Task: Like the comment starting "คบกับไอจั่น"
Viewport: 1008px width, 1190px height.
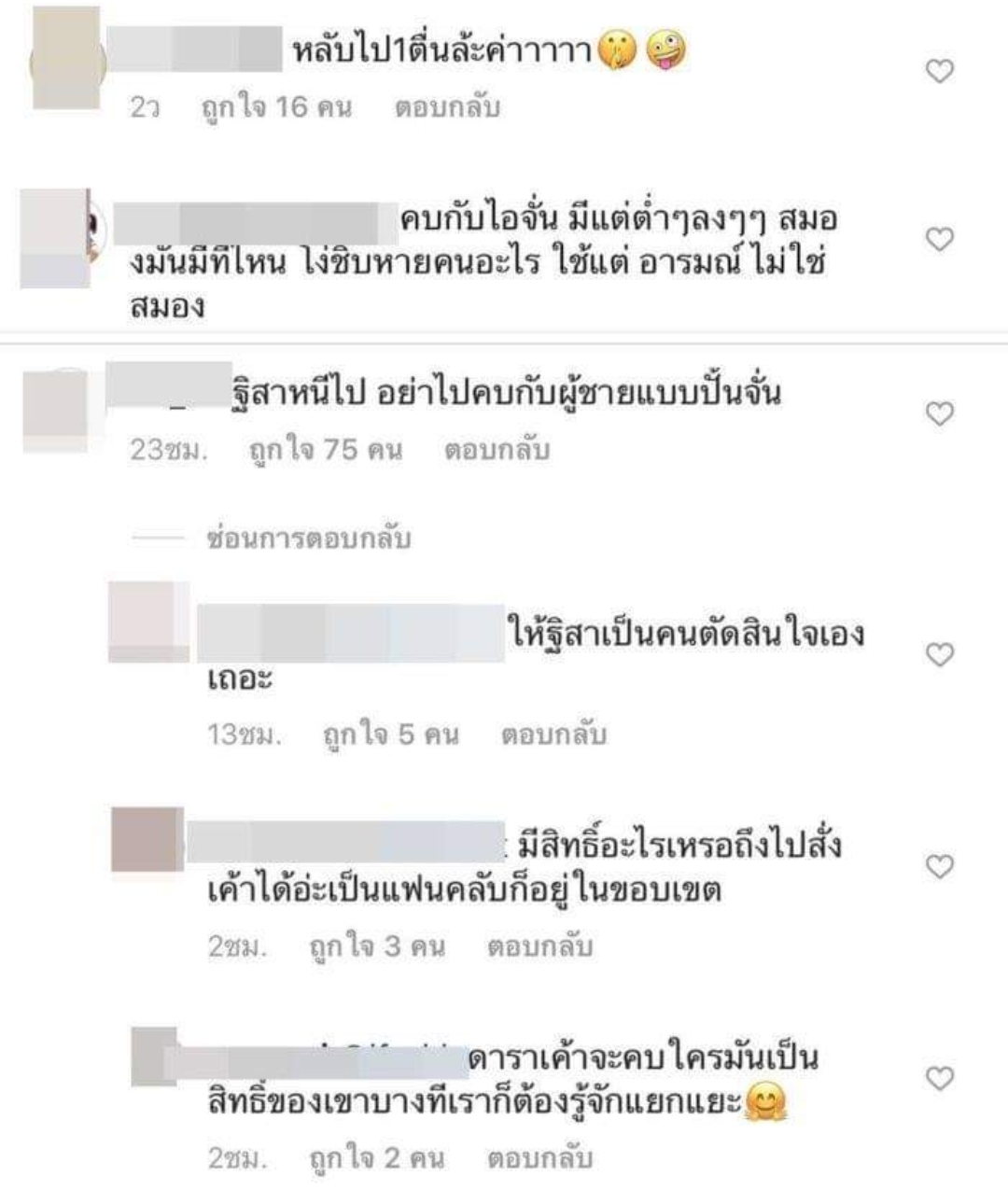Action: 939,240
